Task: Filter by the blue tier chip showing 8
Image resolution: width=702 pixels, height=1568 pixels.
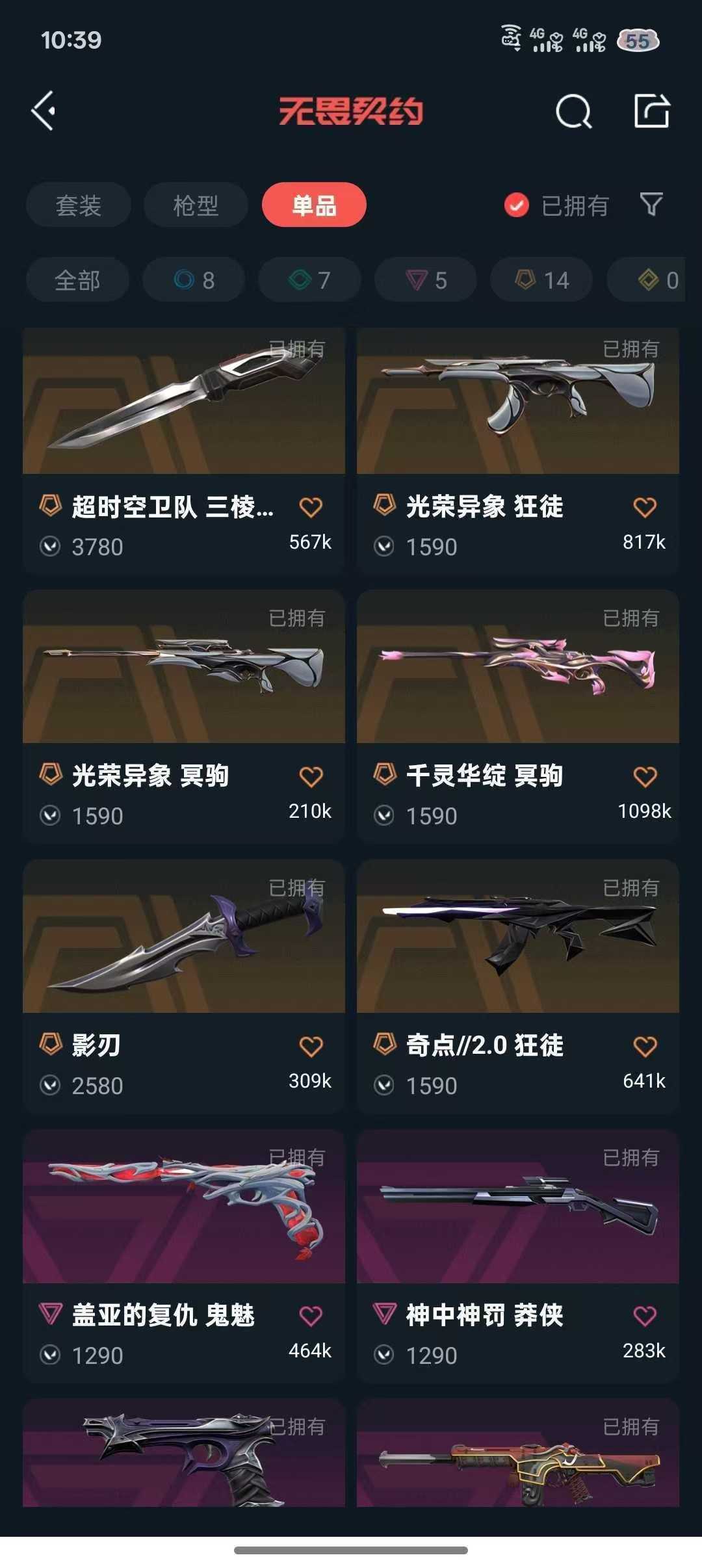Action: coord(194,280)
